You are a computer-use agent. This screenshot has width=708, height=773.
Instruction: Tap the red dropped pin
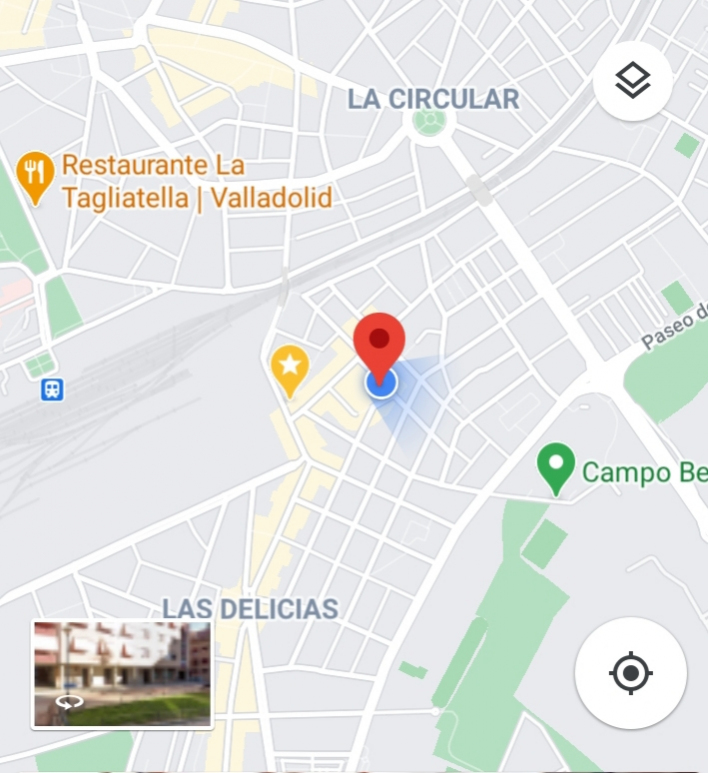(x=379, y=342)
